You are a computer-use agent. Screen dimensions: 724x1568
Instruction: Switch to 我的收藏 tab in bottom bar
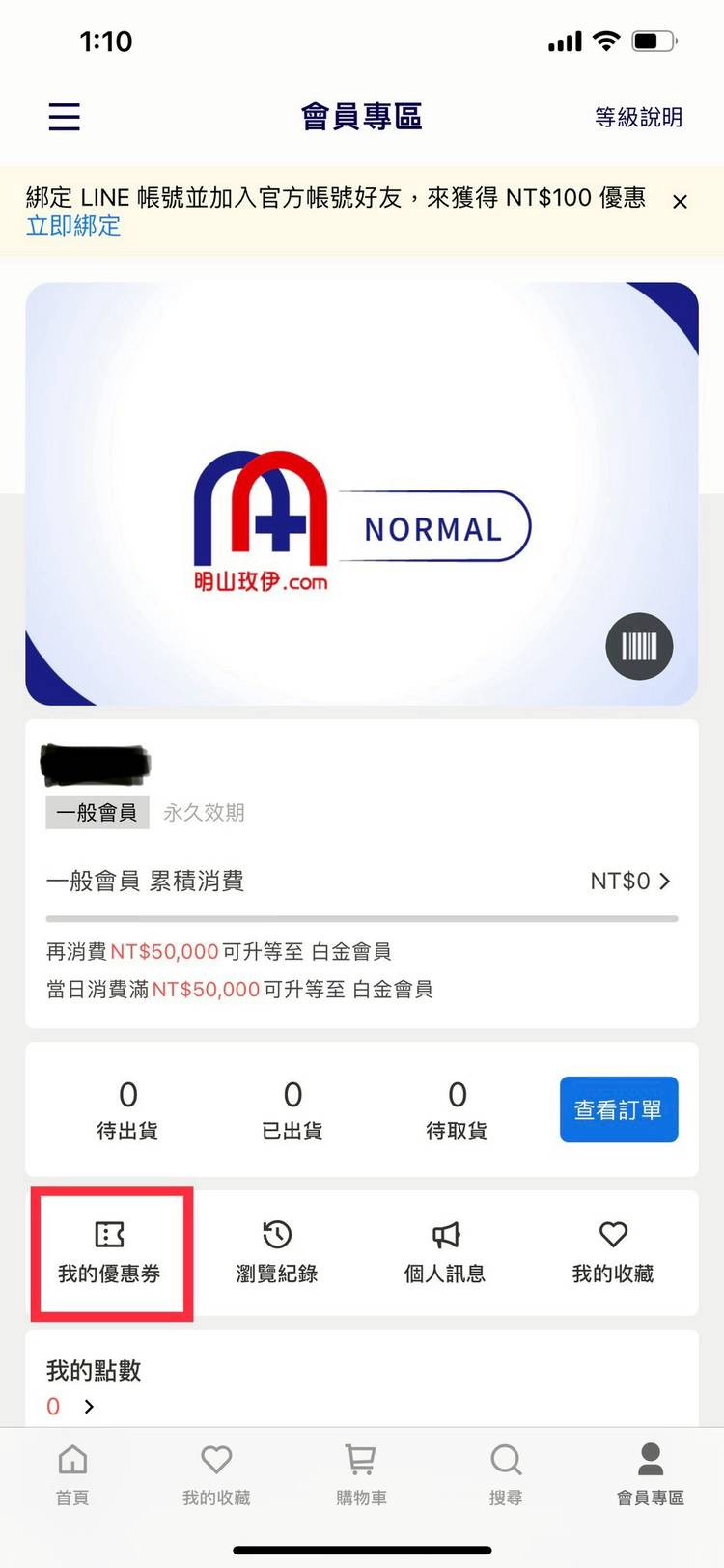pos(216,1475)
